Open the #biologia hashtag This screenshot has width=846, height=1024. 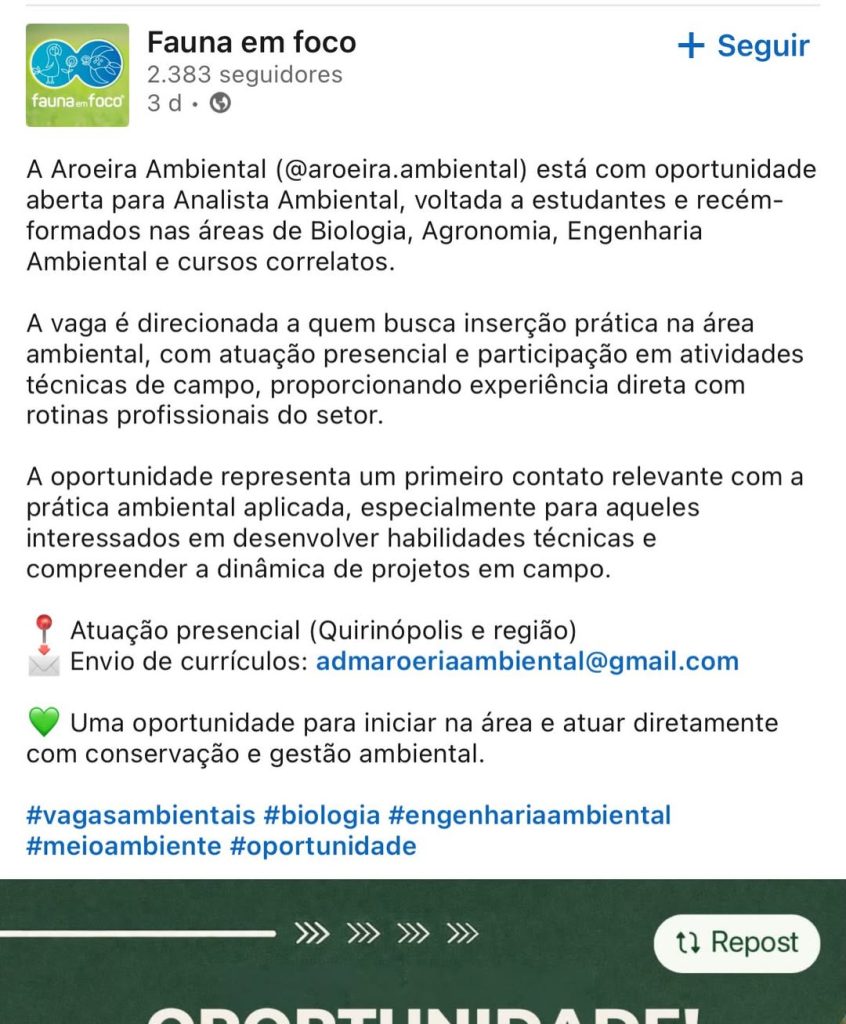pyautogui.click(x=322, y=814)
